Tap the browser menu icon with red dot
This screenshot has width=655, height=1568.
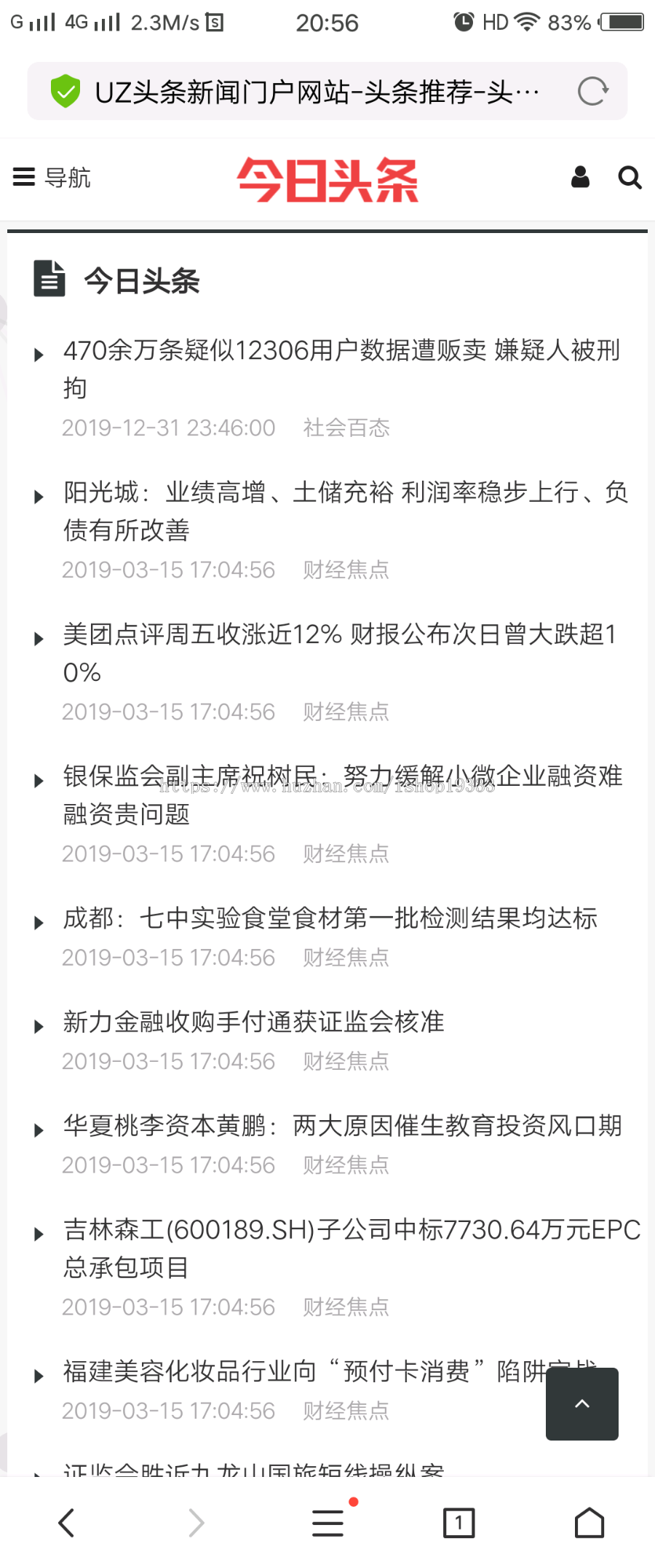pyautogui.click(x=327, y=1522)
